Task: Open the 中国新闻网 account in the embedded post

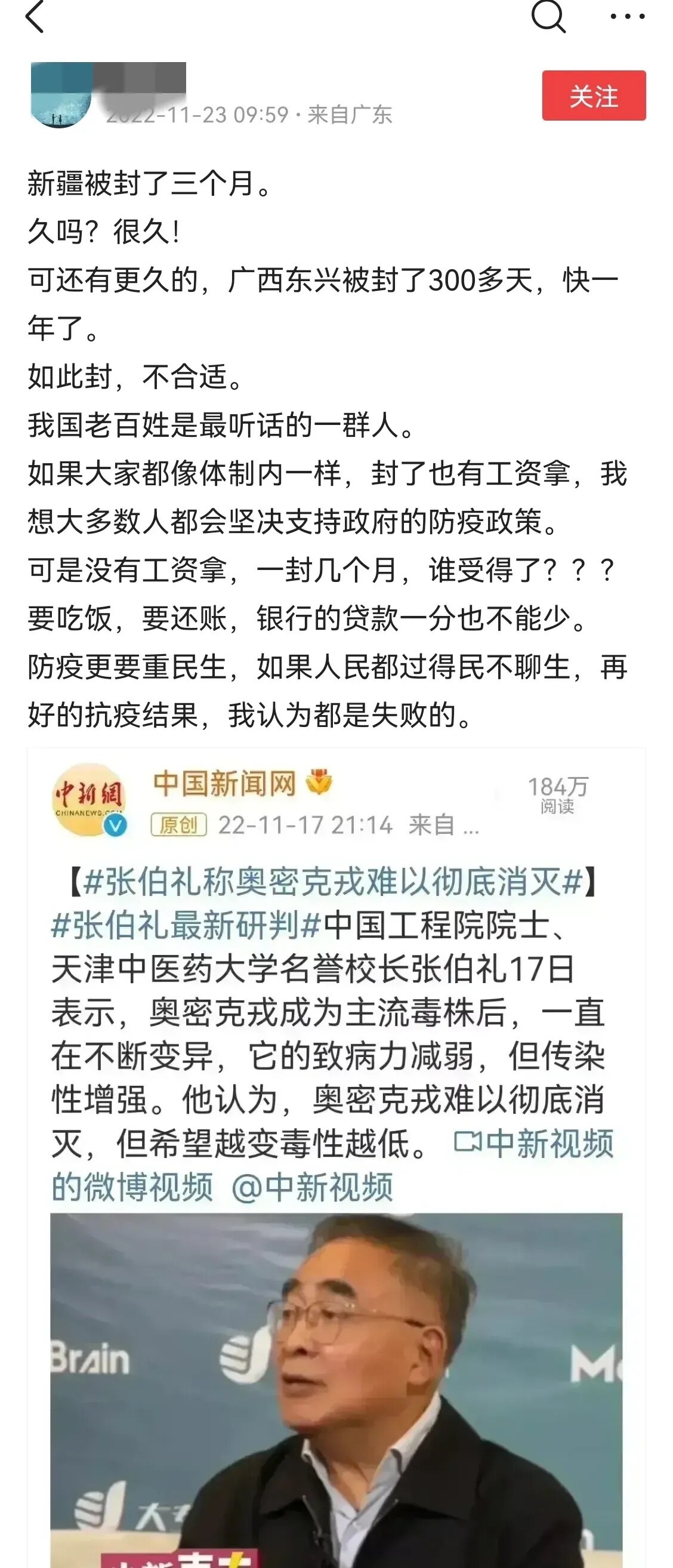Action: 224,783
